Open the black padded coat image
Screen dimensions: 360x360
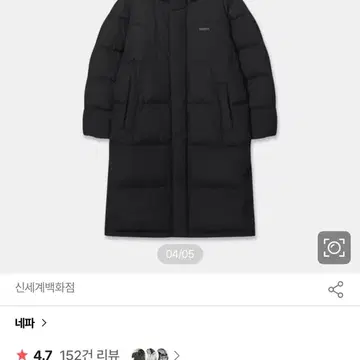180,118
